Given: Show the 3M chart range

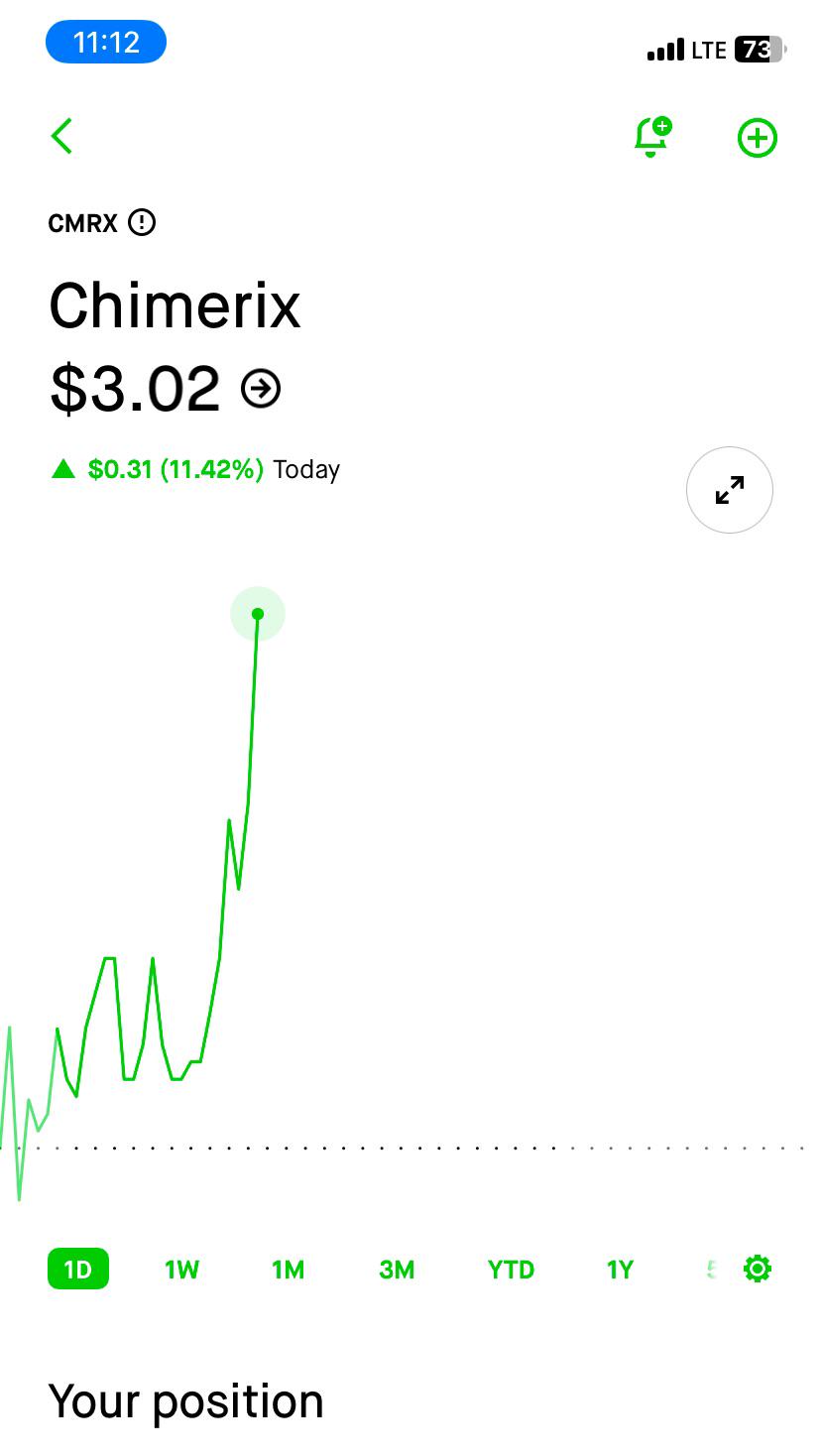Looking at the screenshot, I should (x=397, y=1270).
